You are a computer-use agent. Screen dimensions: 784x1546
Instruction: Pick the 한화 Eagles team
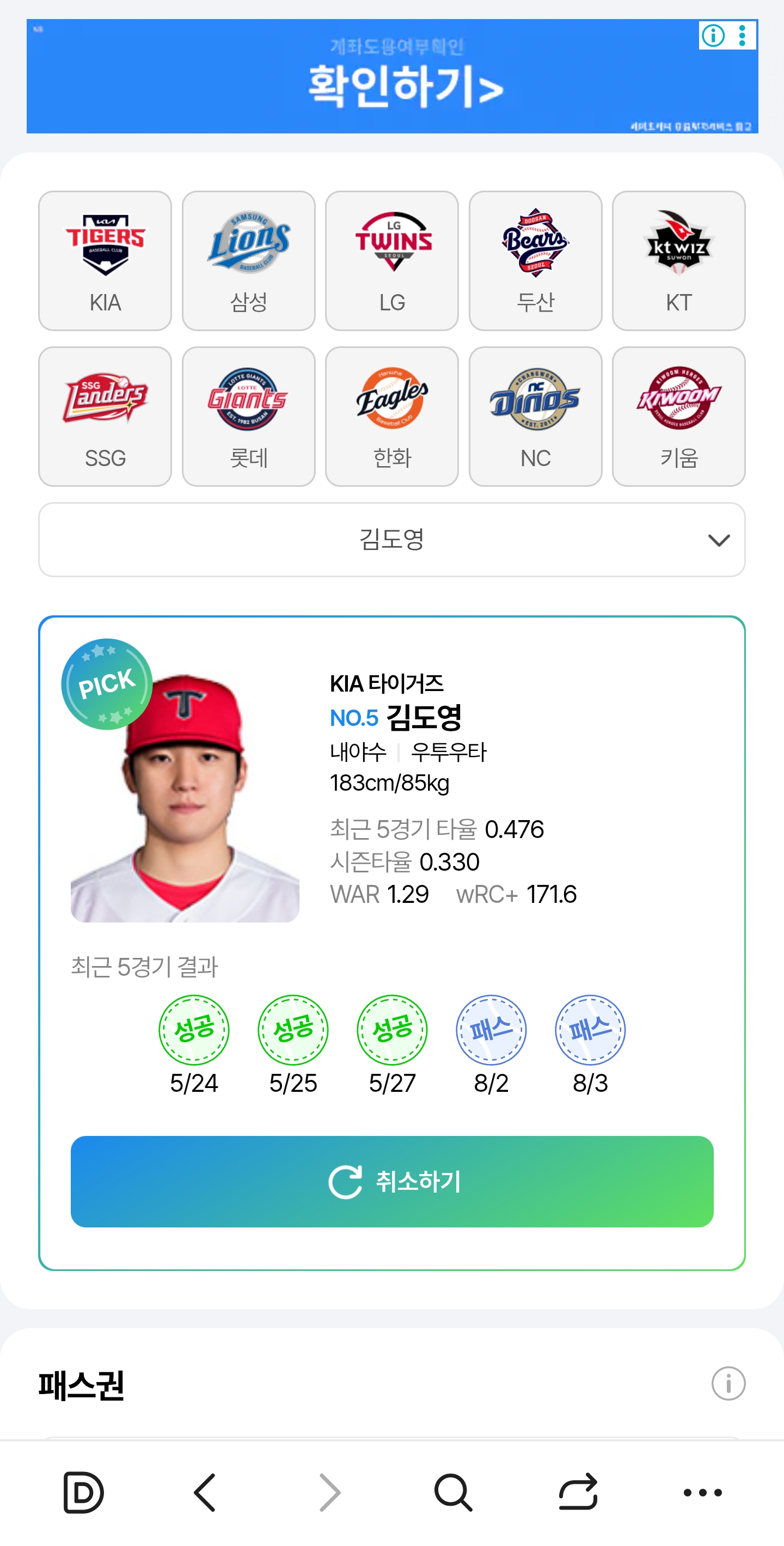[391, 416]
